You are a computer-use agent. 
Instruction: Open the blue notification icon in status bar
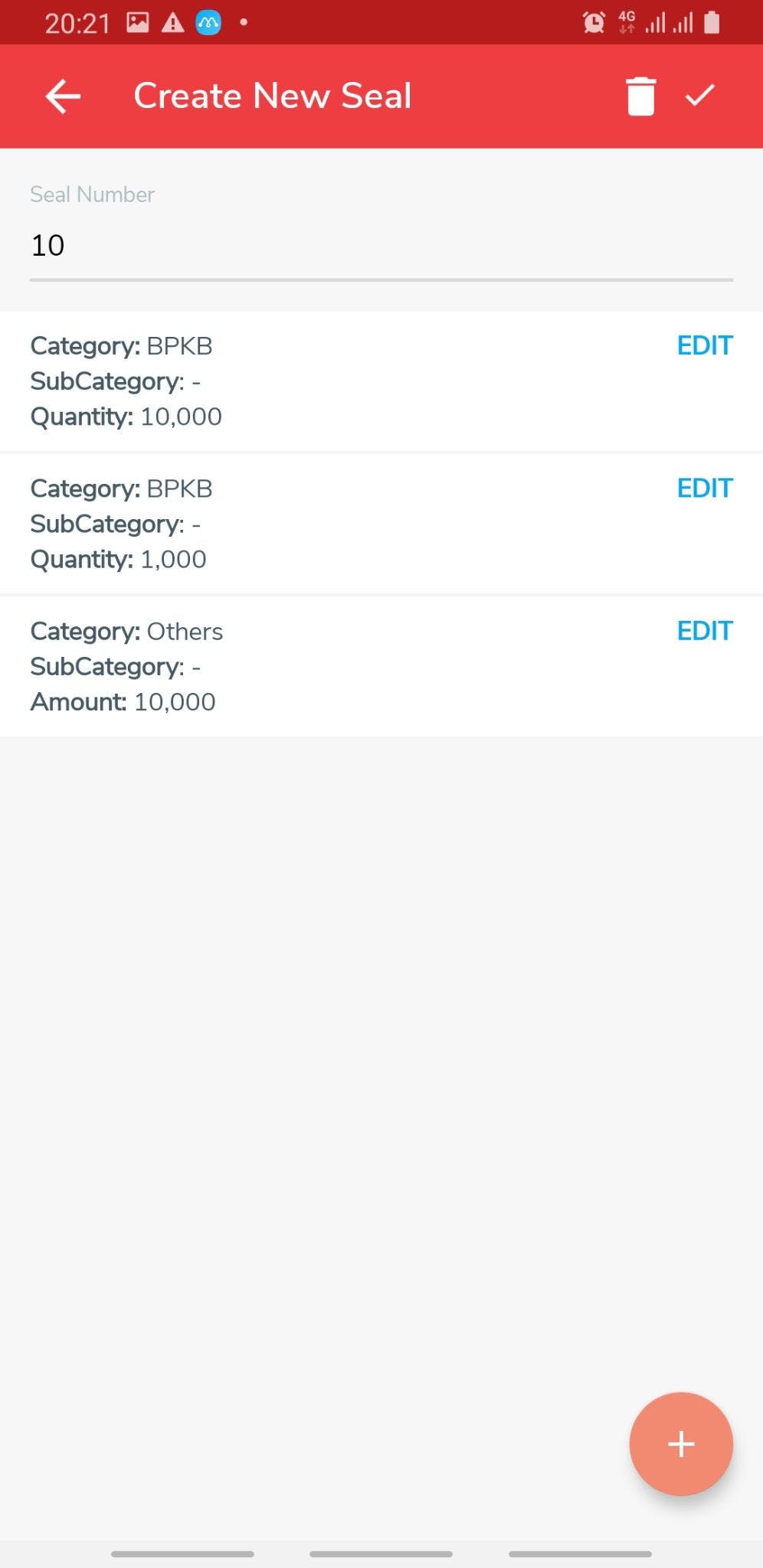(205, 22)
